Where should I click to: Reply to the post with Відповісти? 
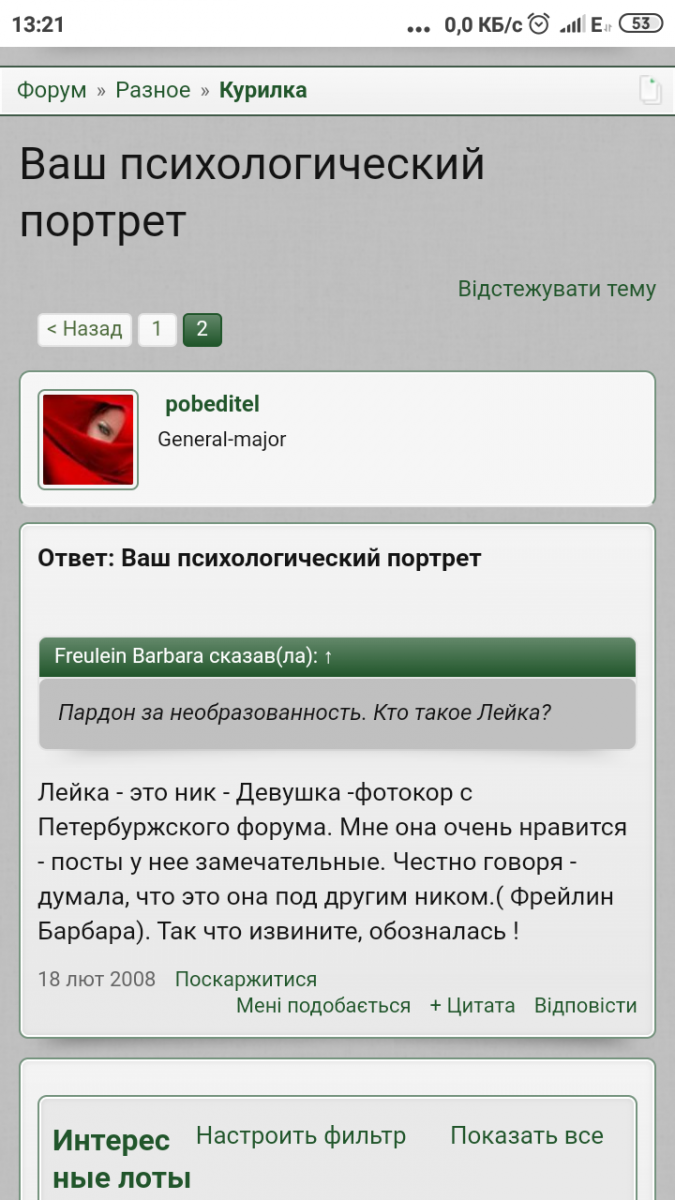585,1005
